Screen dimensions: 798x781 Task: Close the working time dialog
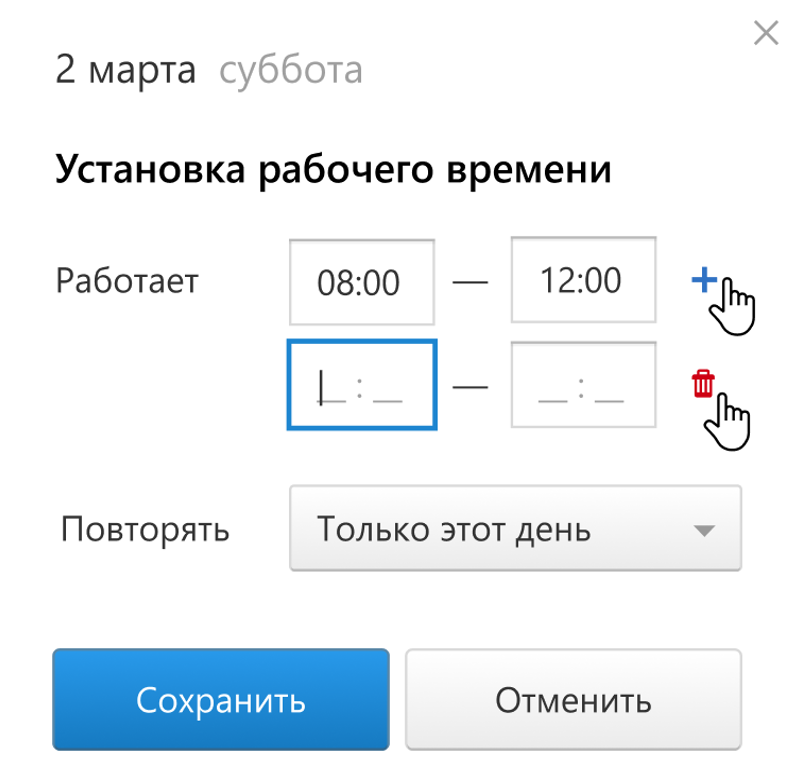(x=766, y=35)
